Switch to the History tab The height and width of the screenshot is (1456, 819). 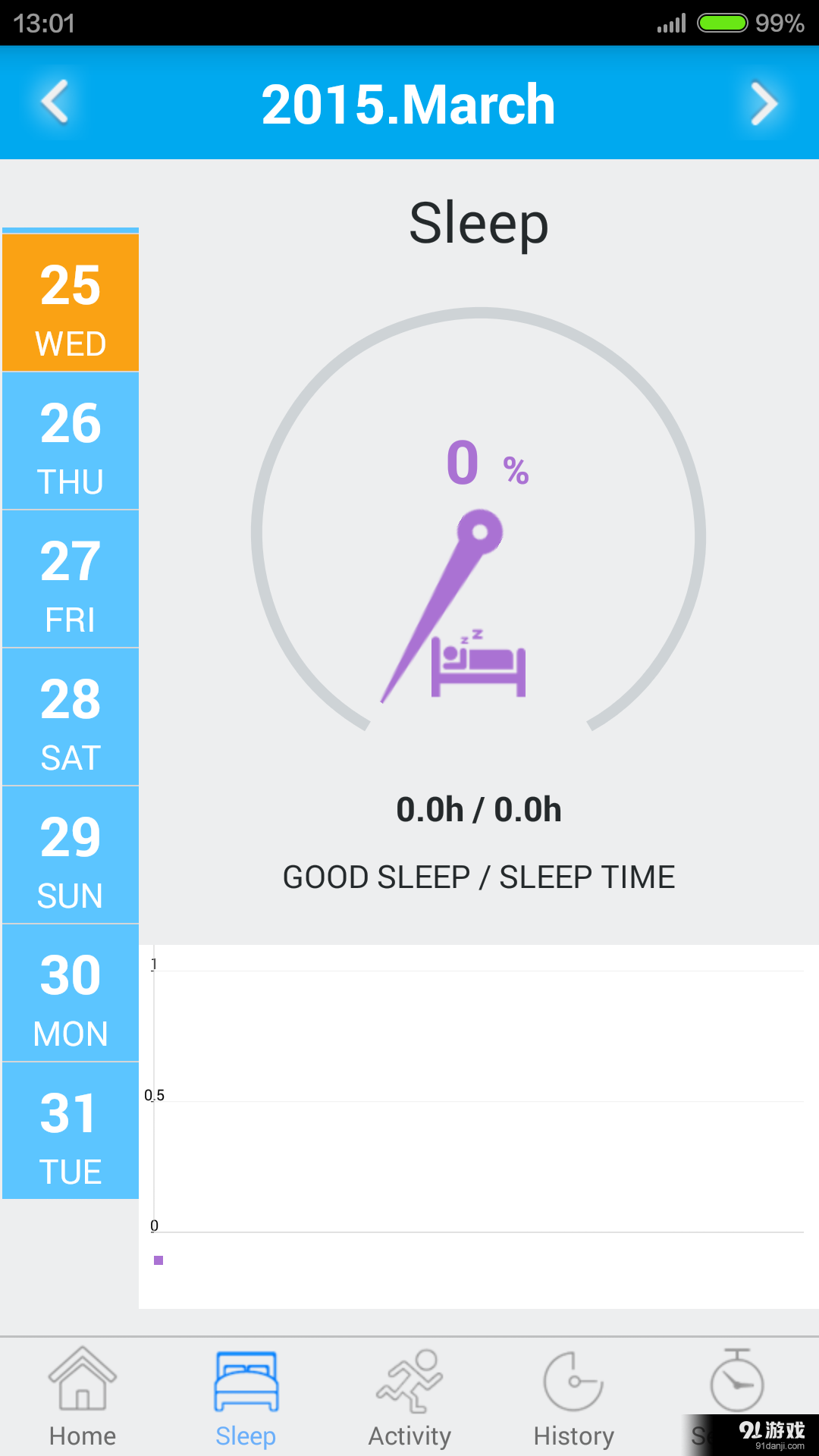coord(573,1397)
